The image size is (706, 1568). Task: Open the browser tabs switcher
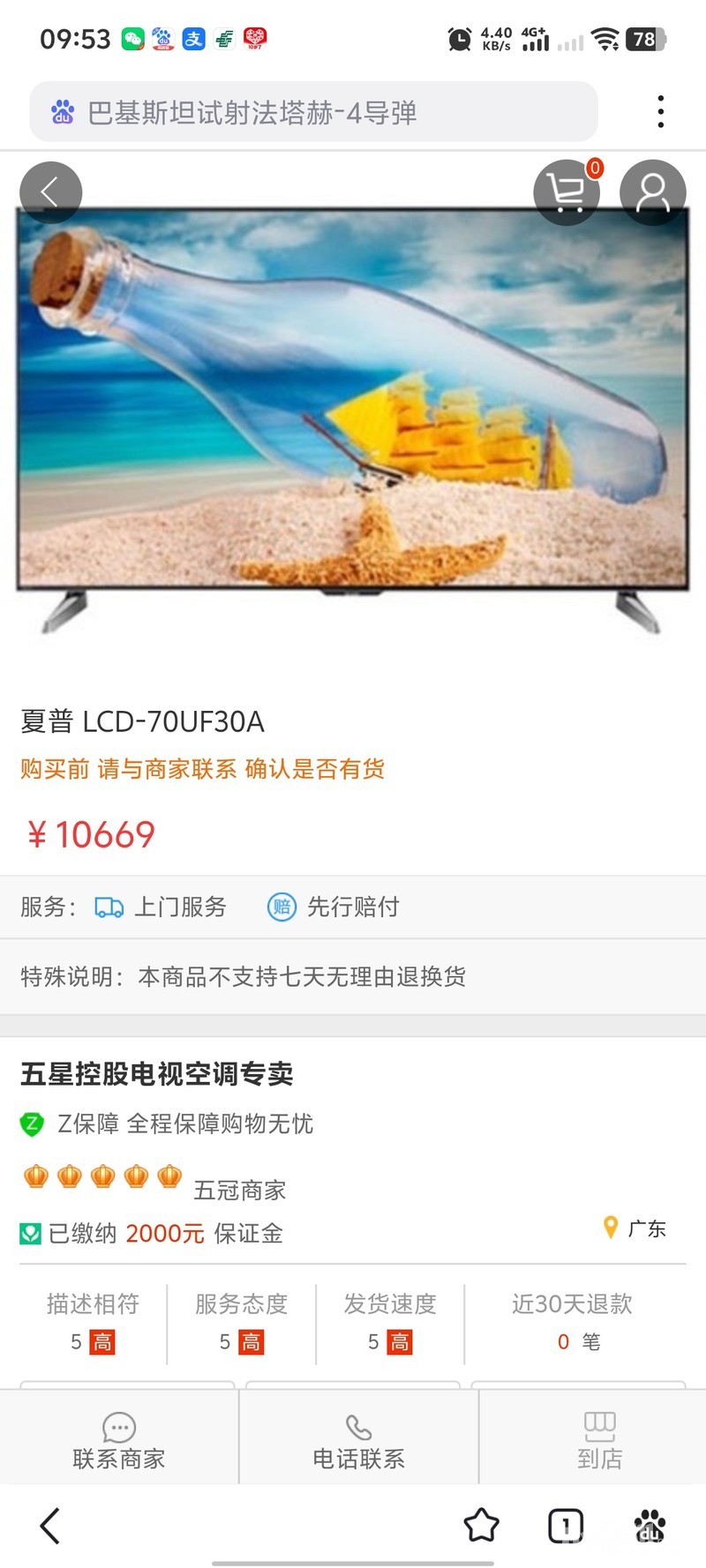pos(566,1526)
